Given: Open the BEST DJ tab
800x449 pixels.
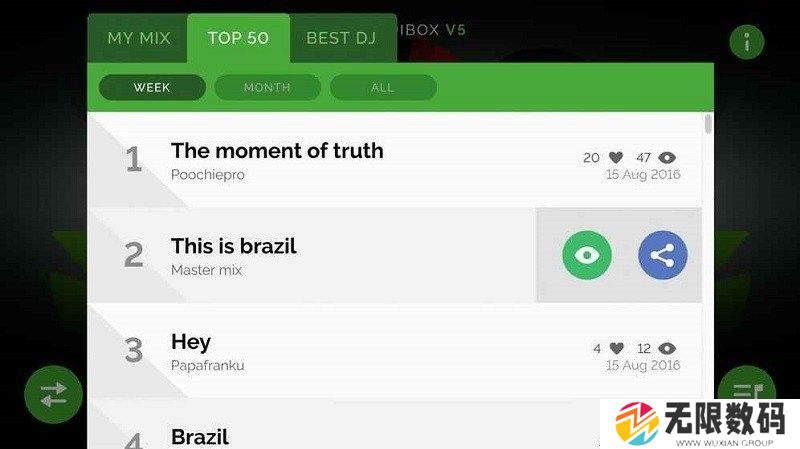Looking at the screenshot, I should (340, 38).
